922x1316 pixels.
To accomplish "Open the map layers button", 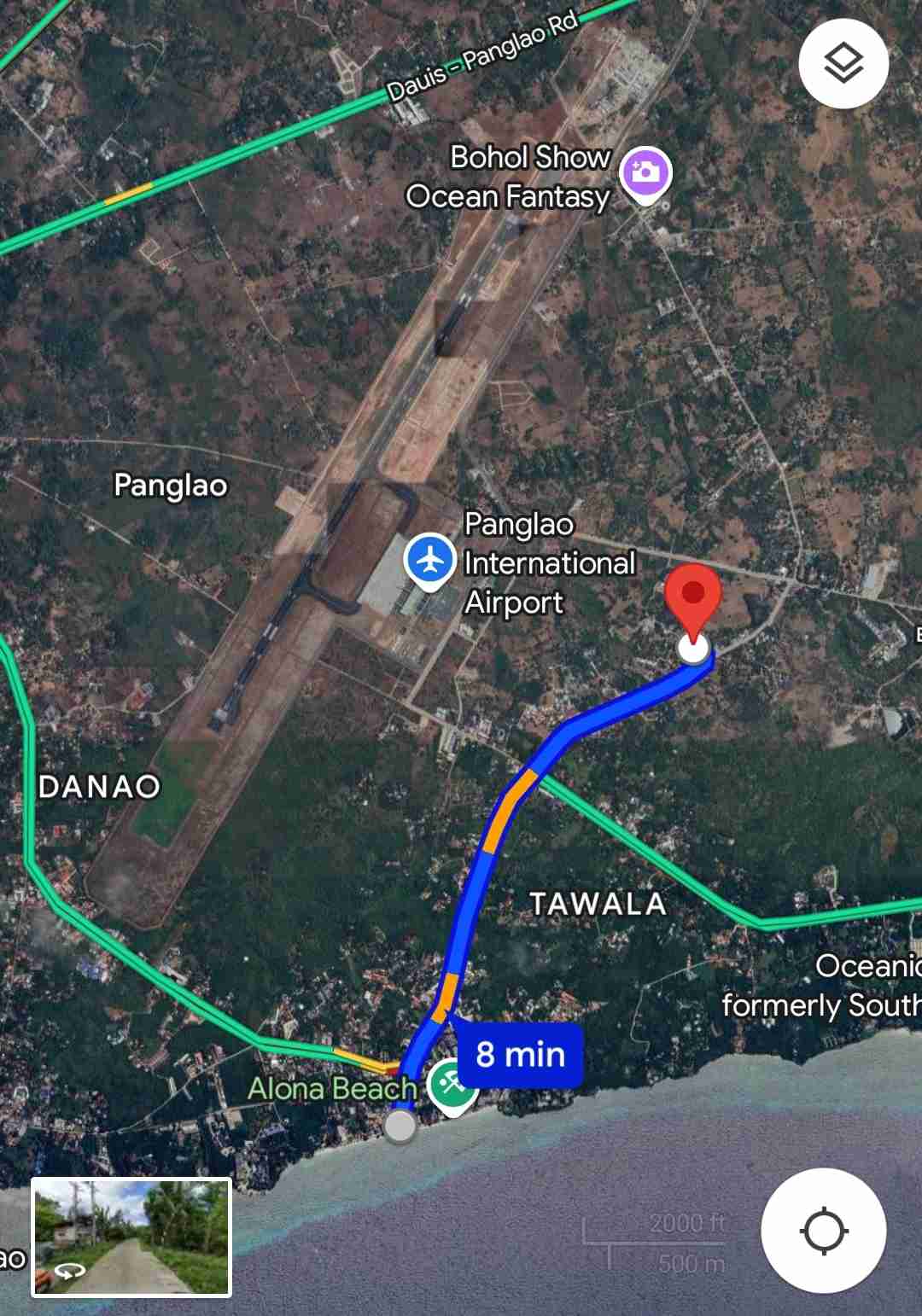I will pos(843,64).
